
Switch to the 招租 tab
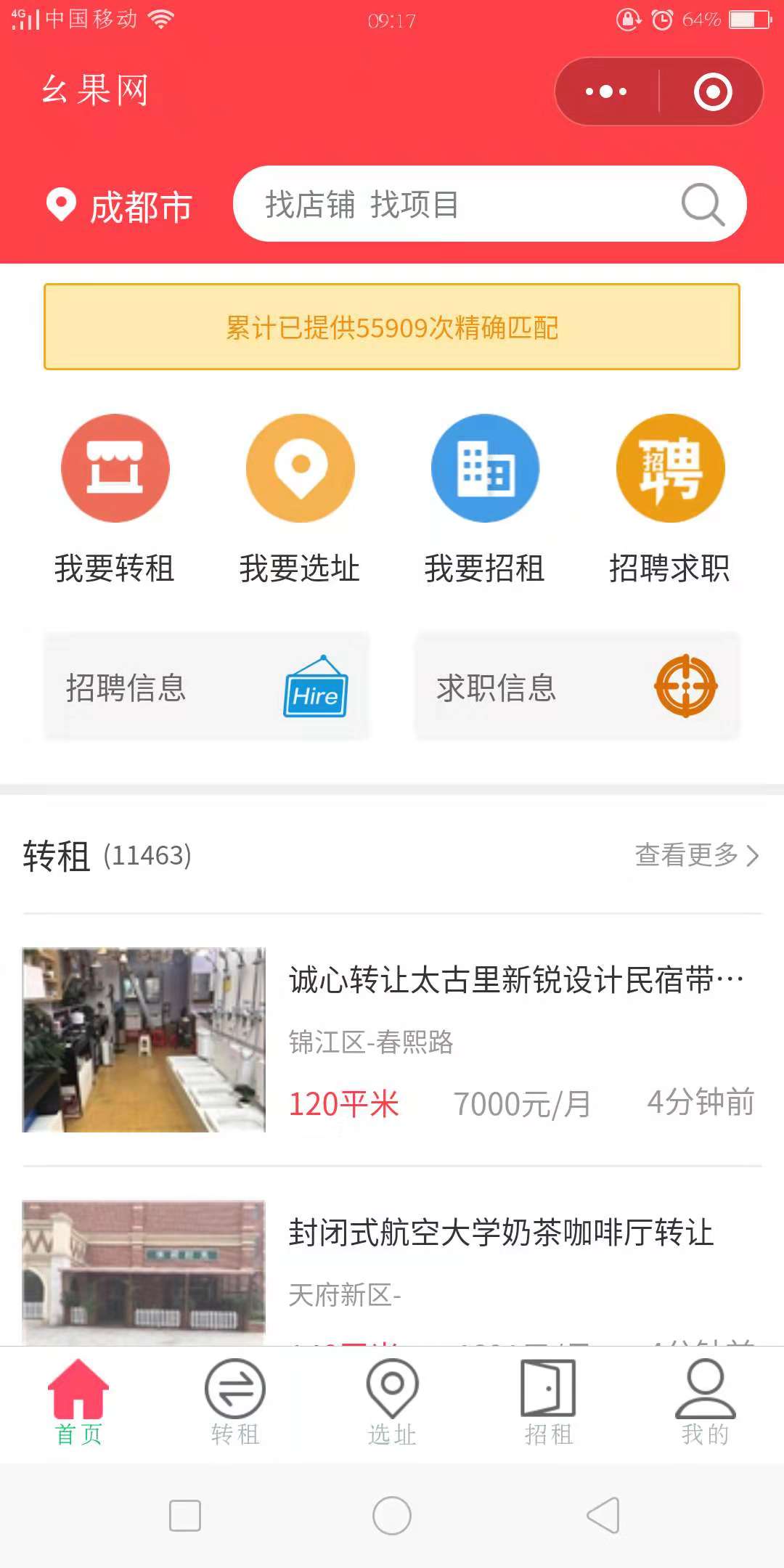click(x=549, y=1402)
